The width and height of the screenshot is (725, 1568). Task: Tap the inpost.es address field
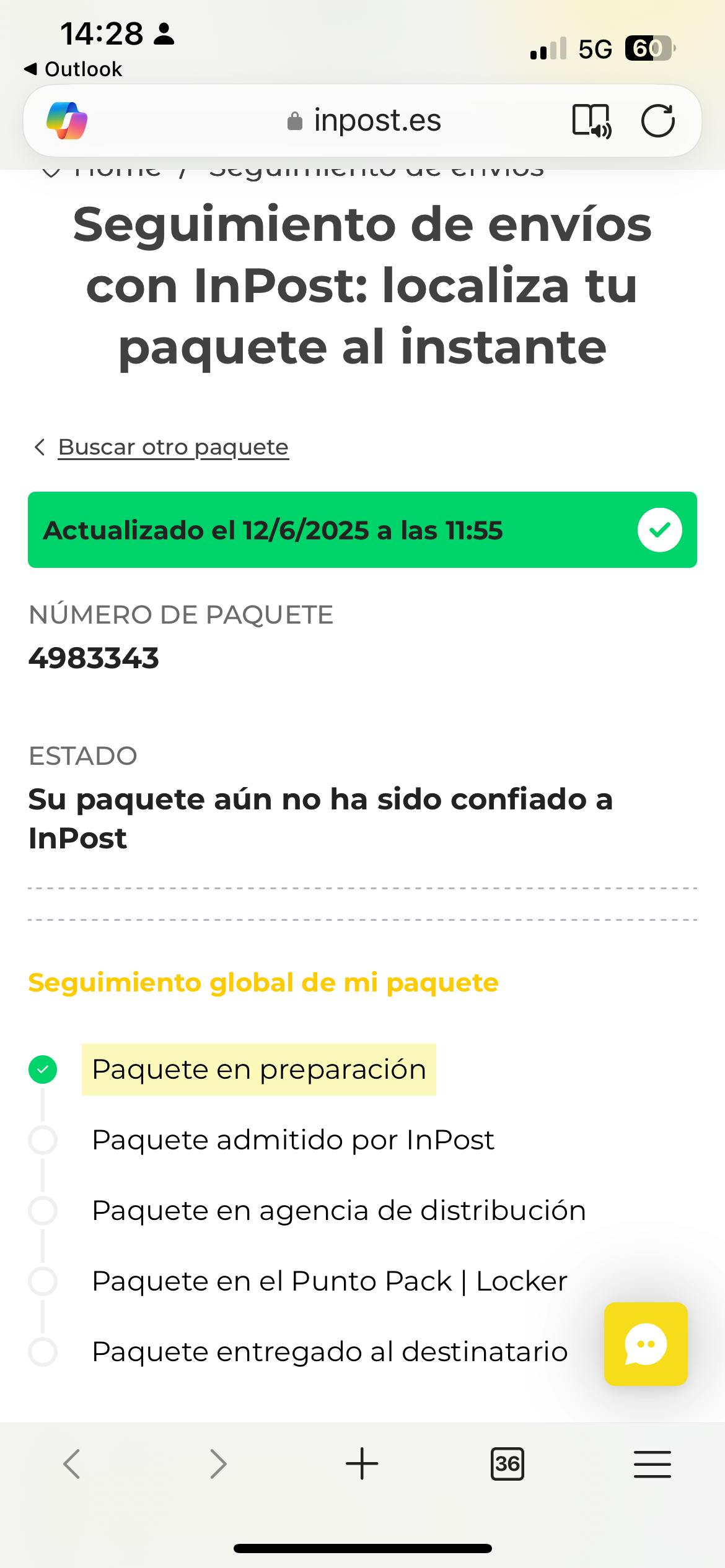(364, 120)
